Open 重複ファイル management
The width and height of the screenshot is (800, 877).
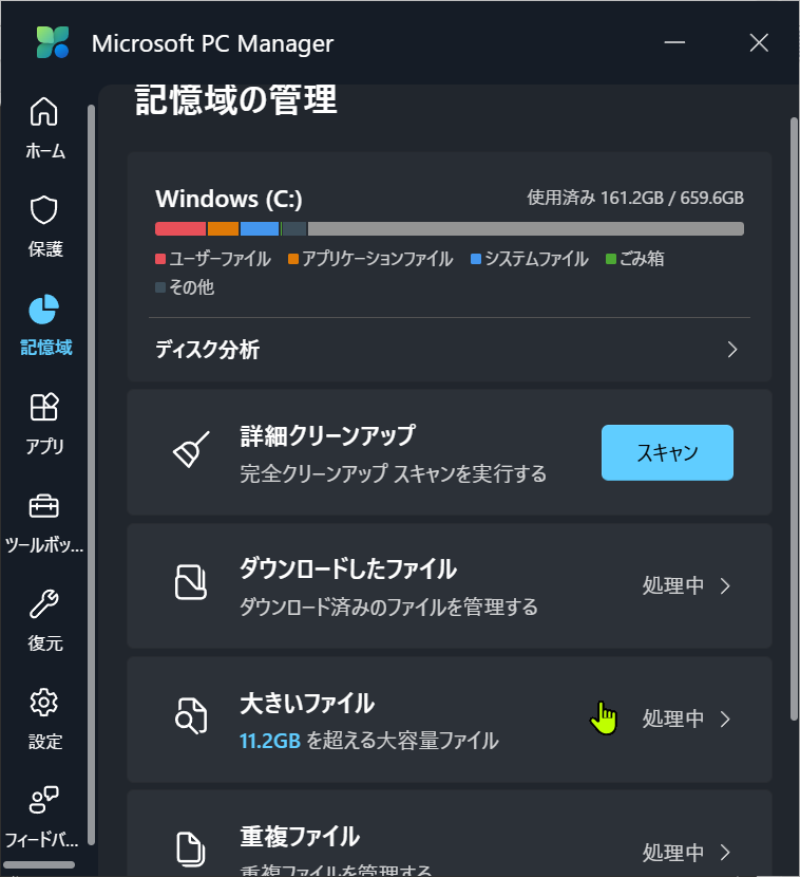(x=449, y=846)
